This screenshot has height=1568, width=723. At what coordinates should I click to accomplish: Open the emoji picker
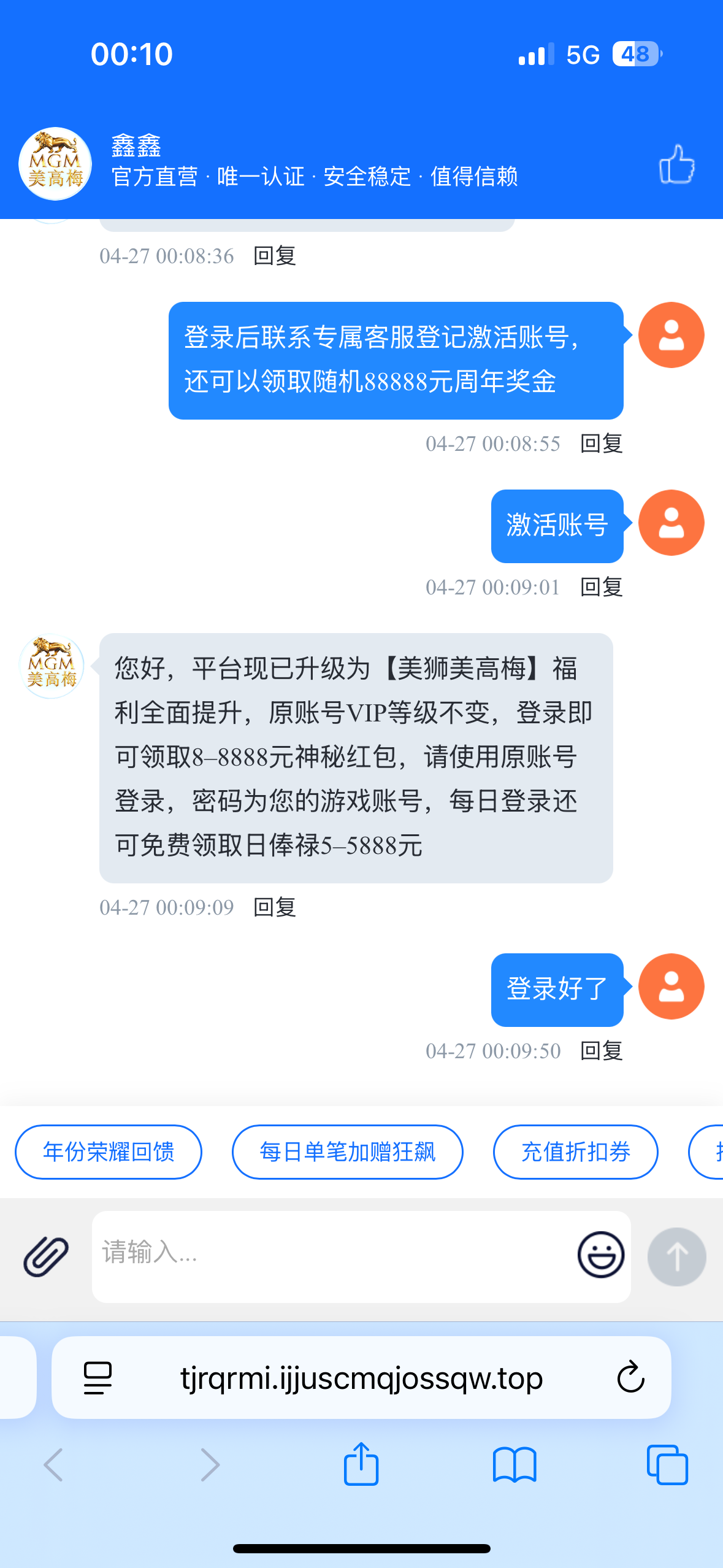(x=600, y=1255)
